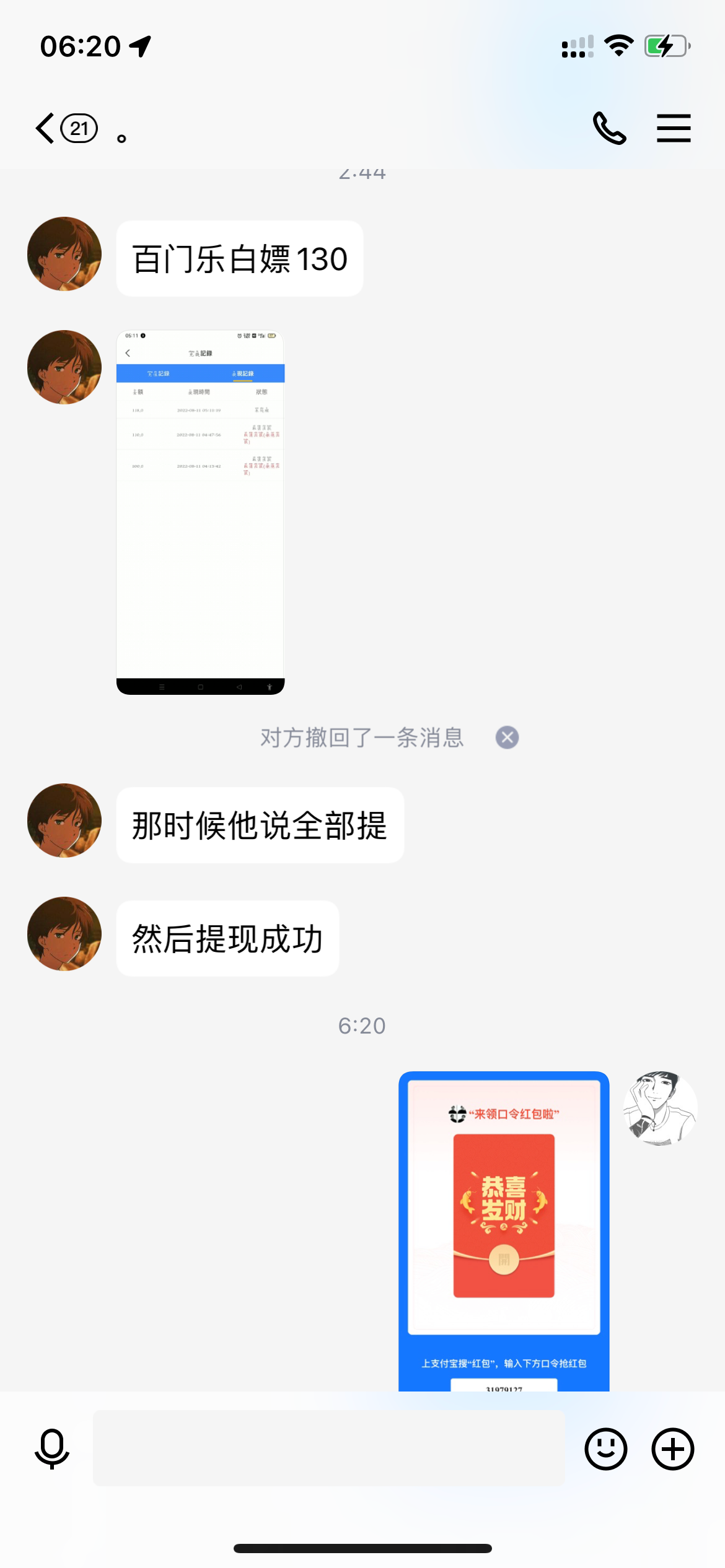View contact avatar beside 百门乐白嫖130
Viewport: 725px width, 1568px height.
tap(64, 254)
